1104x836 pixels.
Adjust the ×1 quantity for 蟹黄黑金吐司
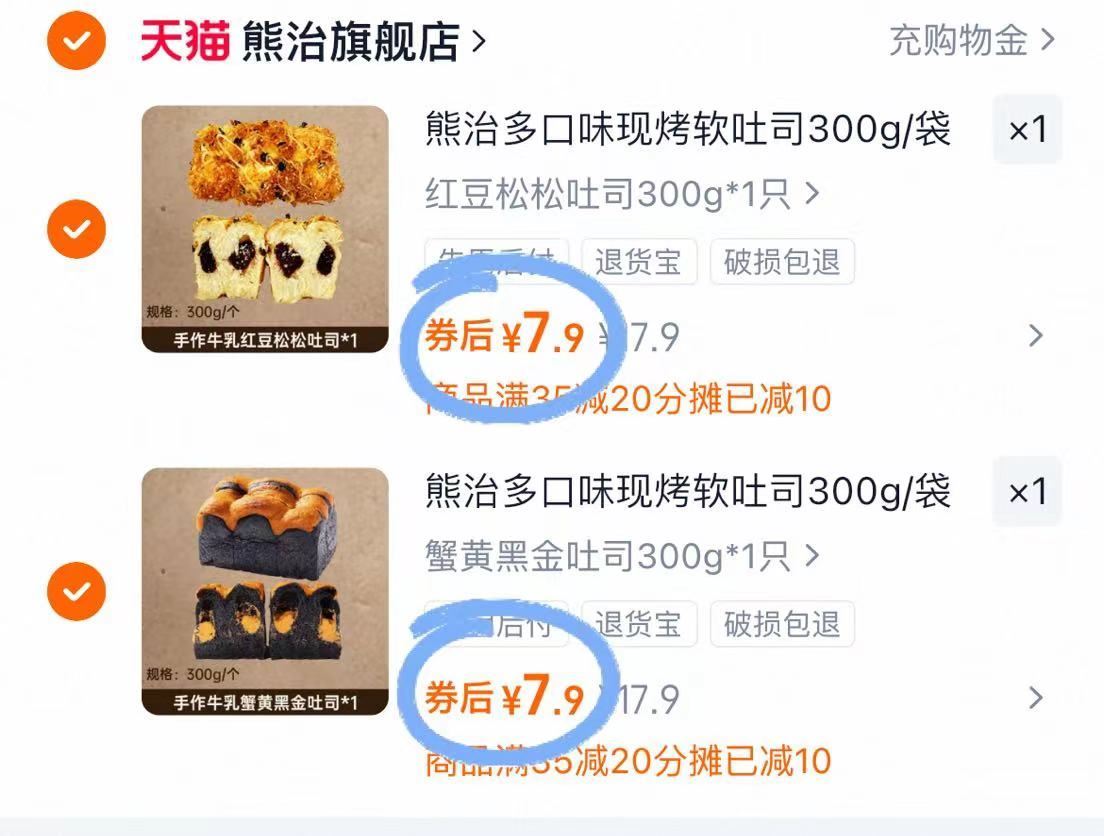coord(1027,492)
